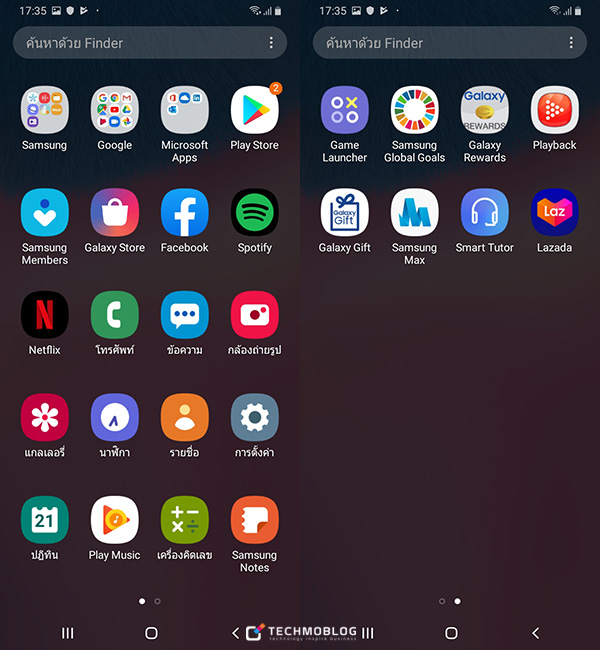The height and width of the screenshot is (650, 600).
Task: Launch the Playback app
Action: click(x=555, y=110)
